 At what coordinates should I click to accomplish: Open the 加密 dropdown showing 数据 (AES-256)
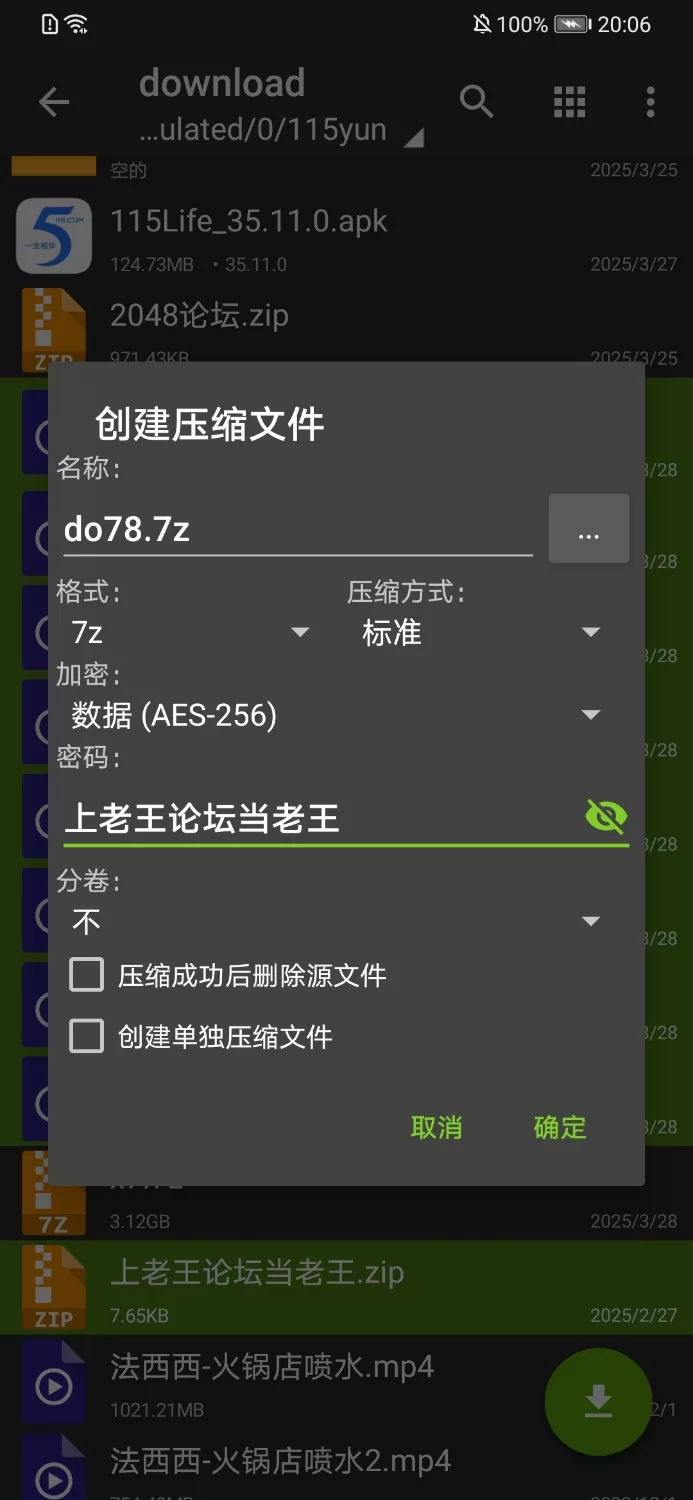(x=336, y=715)
